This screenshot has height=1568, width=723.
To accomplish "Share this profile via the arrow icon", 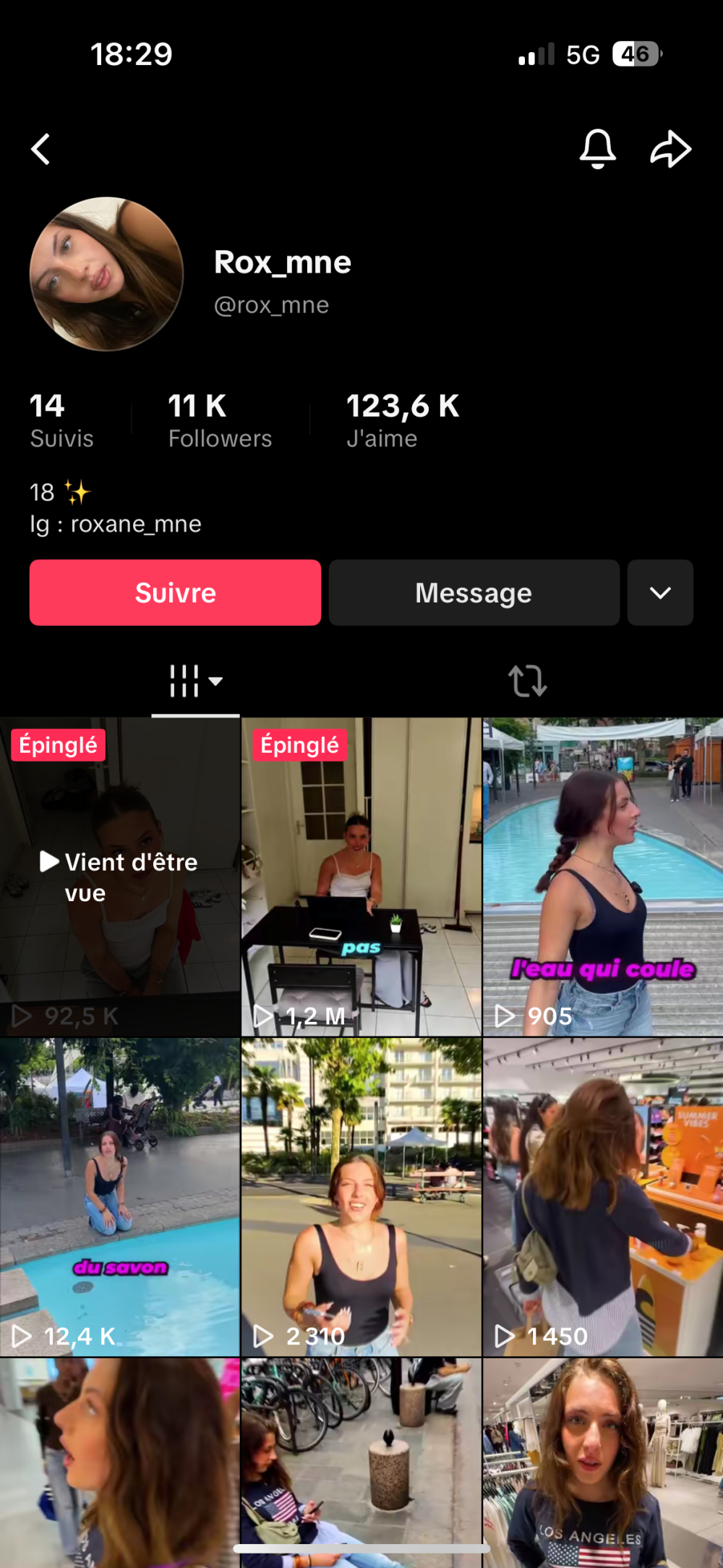I will click(671, 149).
